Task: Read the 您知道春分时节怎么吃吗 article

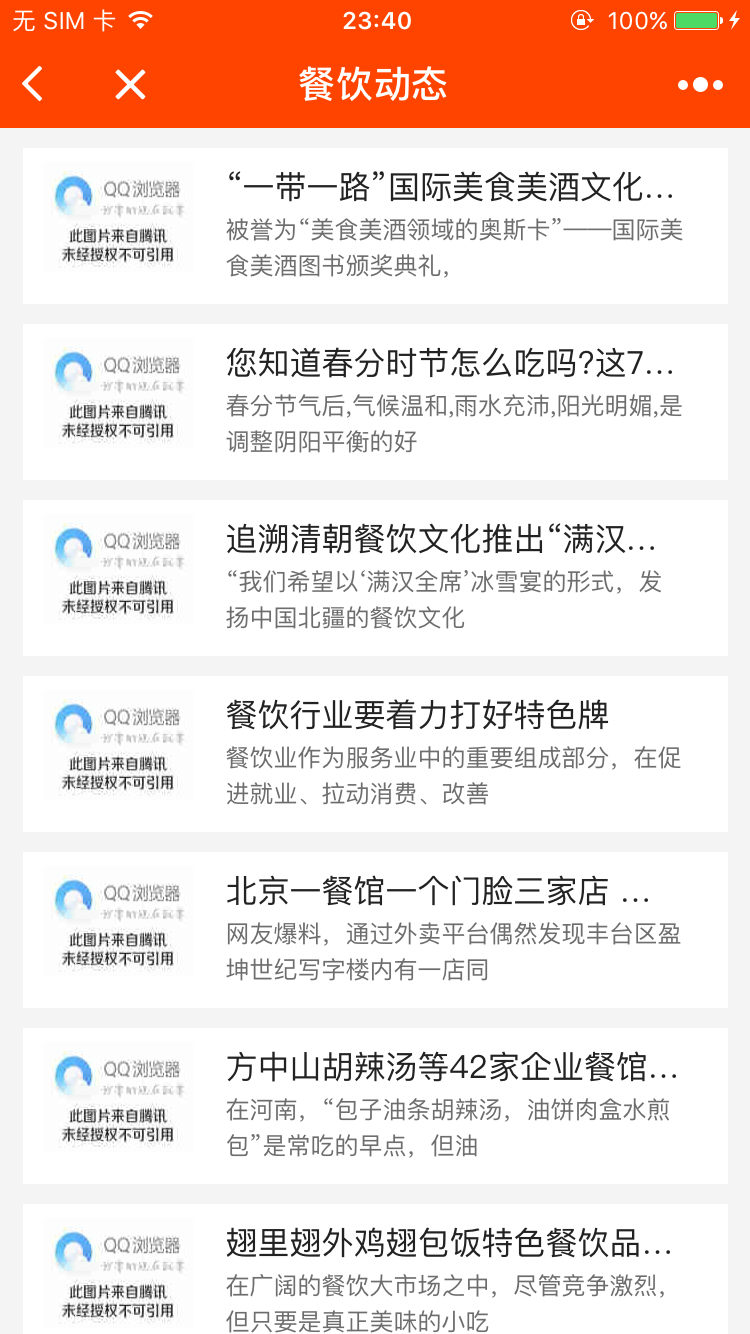Action: click(450, 364)
